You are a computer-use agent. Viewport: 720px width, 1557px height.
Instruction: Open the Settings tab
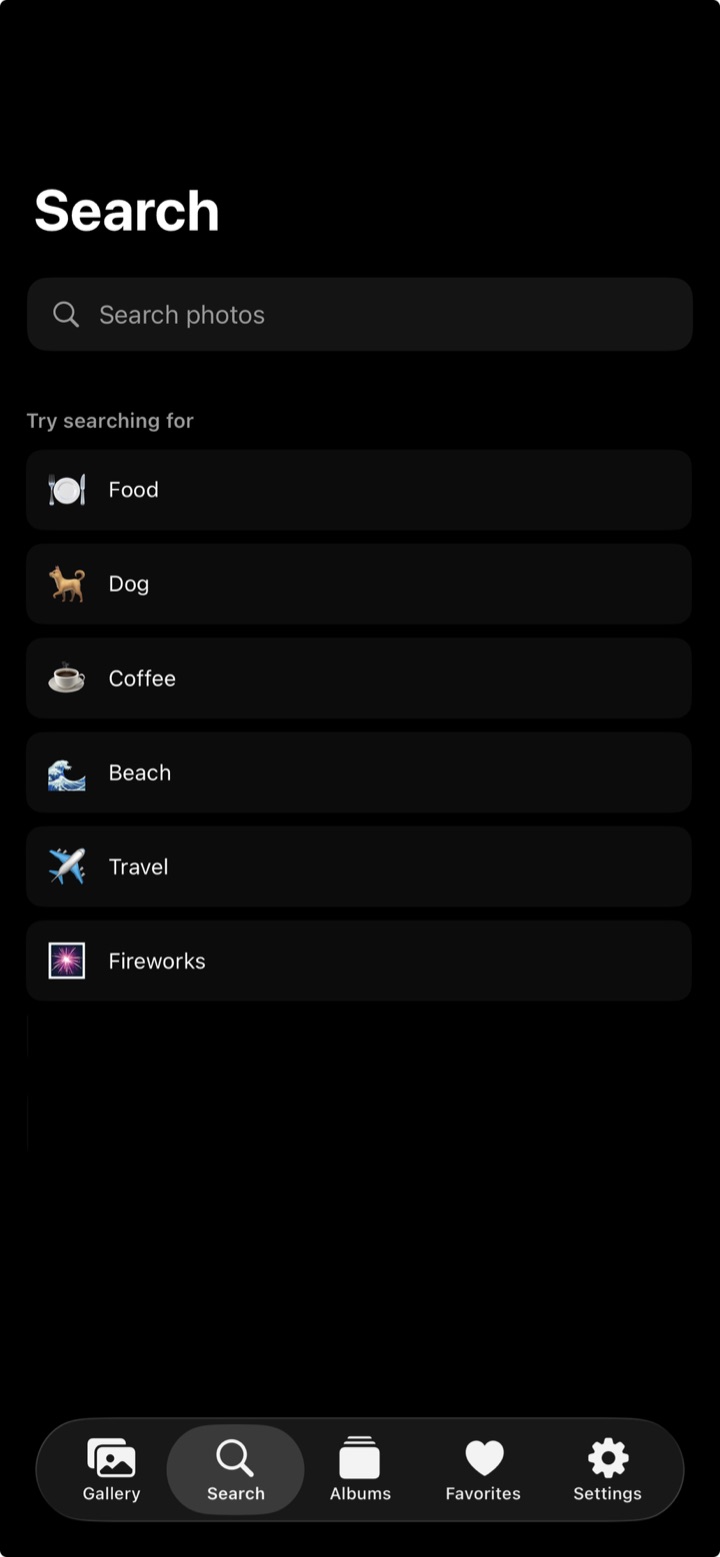point(607,1470)
